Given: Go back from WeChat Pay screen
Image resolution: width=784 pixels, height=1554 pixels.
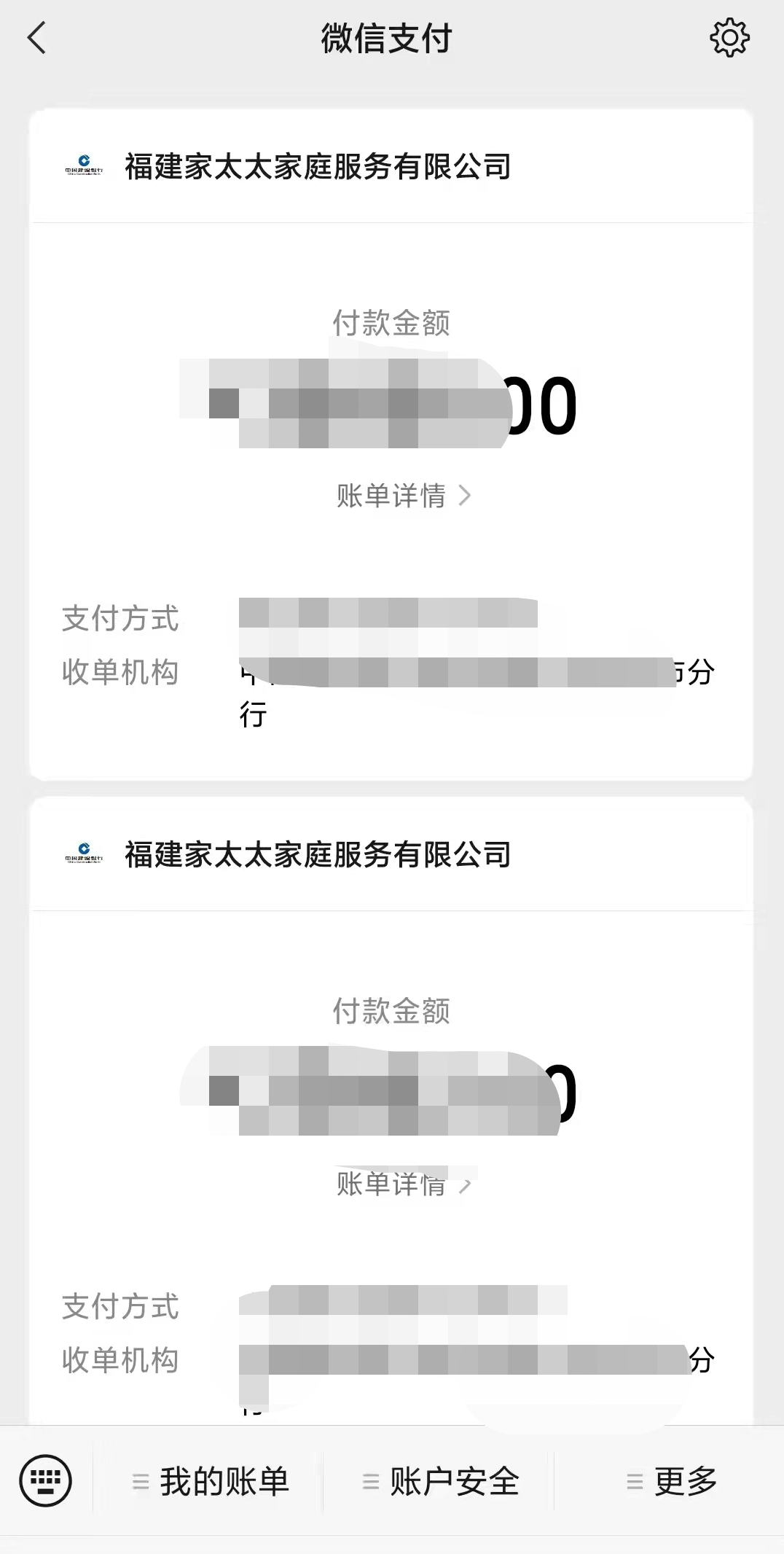Looking at the screenshot, I should coord(36,38).
